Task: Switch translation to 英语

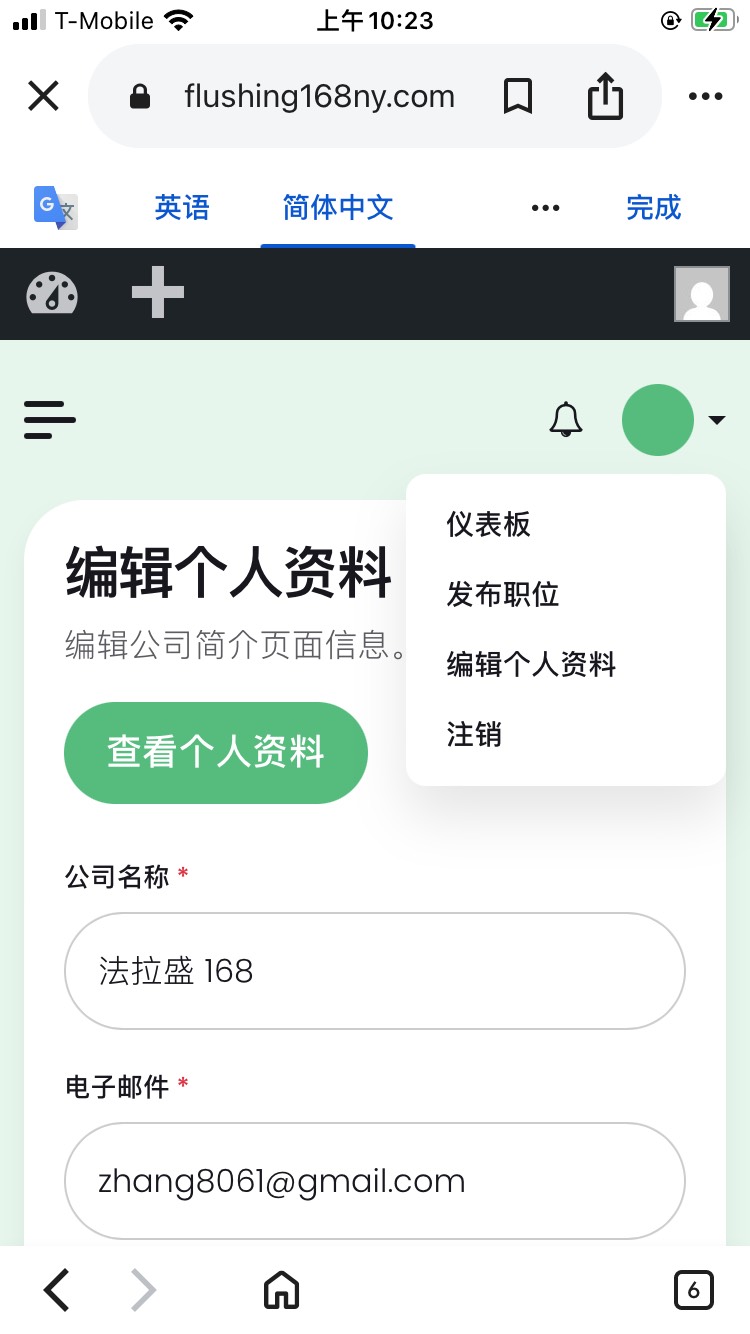Action: pos(182,208)
